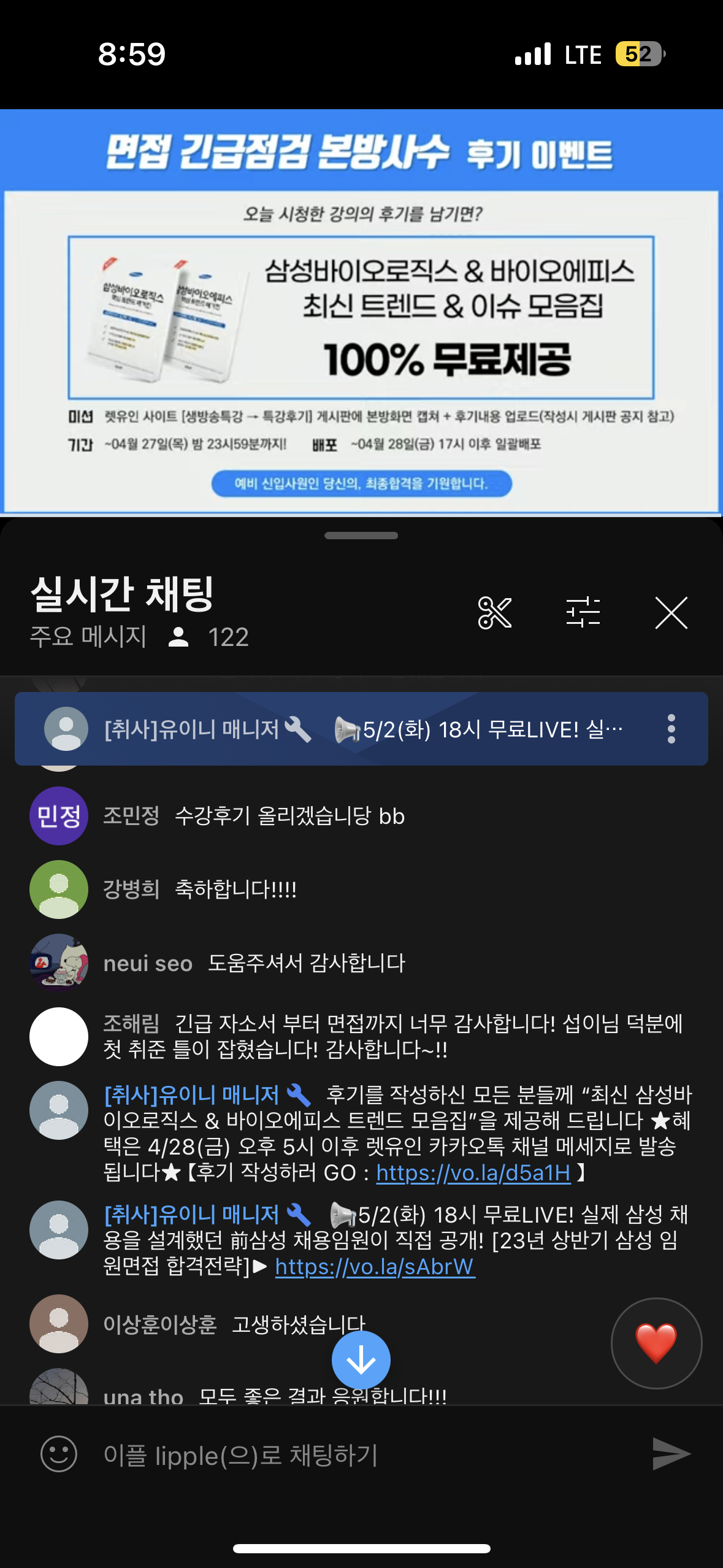This screenshot has width=723, height=1568.
Task: Open the emoji picker
Action: 59,1454
